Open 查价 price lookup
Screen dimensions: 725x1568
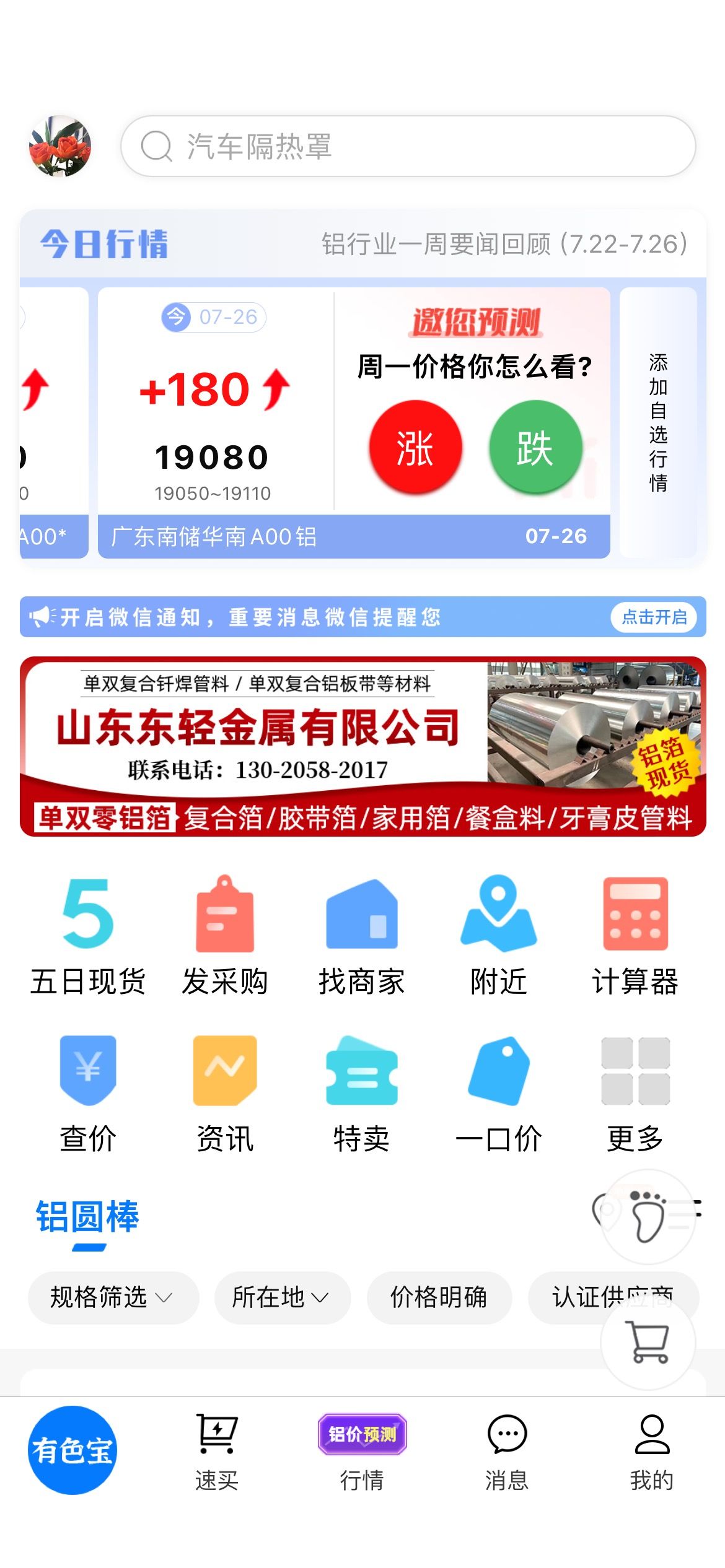pyautogui.click(x=88, y=1094)
